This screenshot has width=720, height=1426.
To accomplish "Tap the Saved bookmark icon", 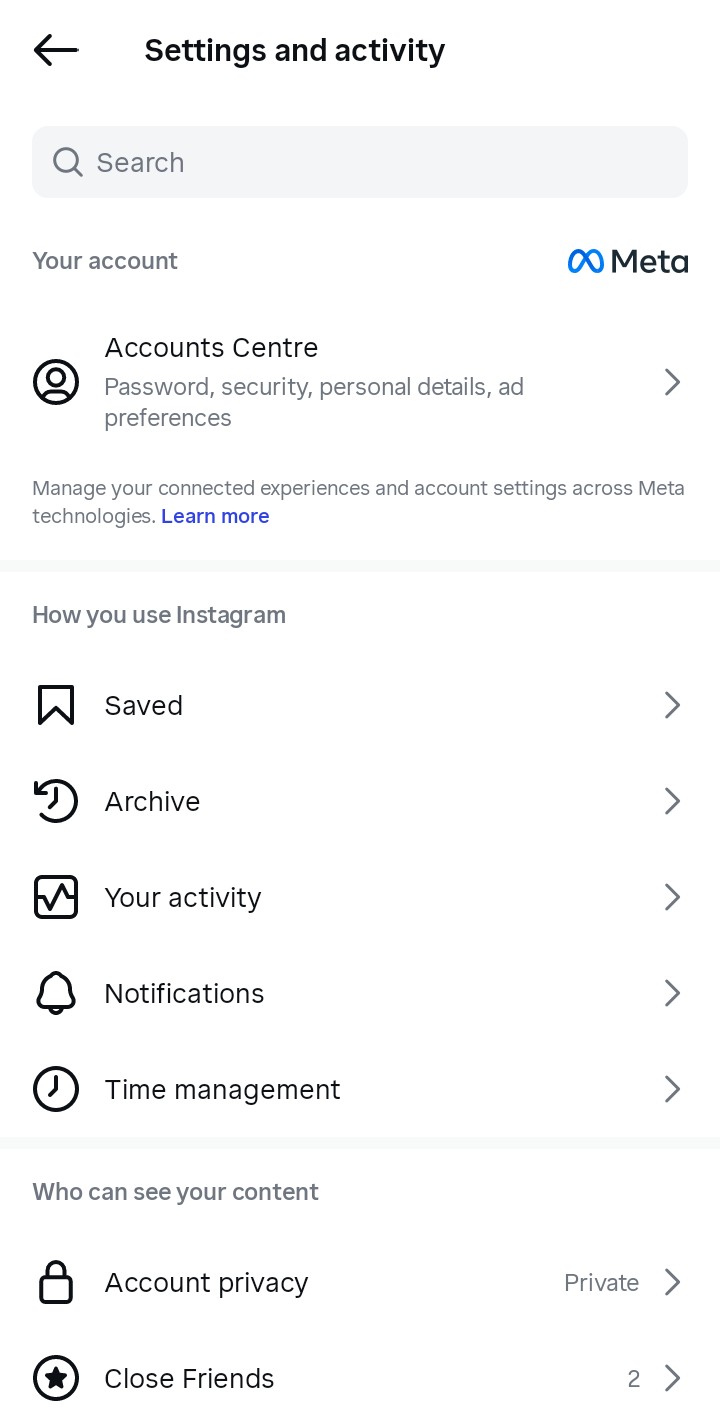I will [56, 705].
